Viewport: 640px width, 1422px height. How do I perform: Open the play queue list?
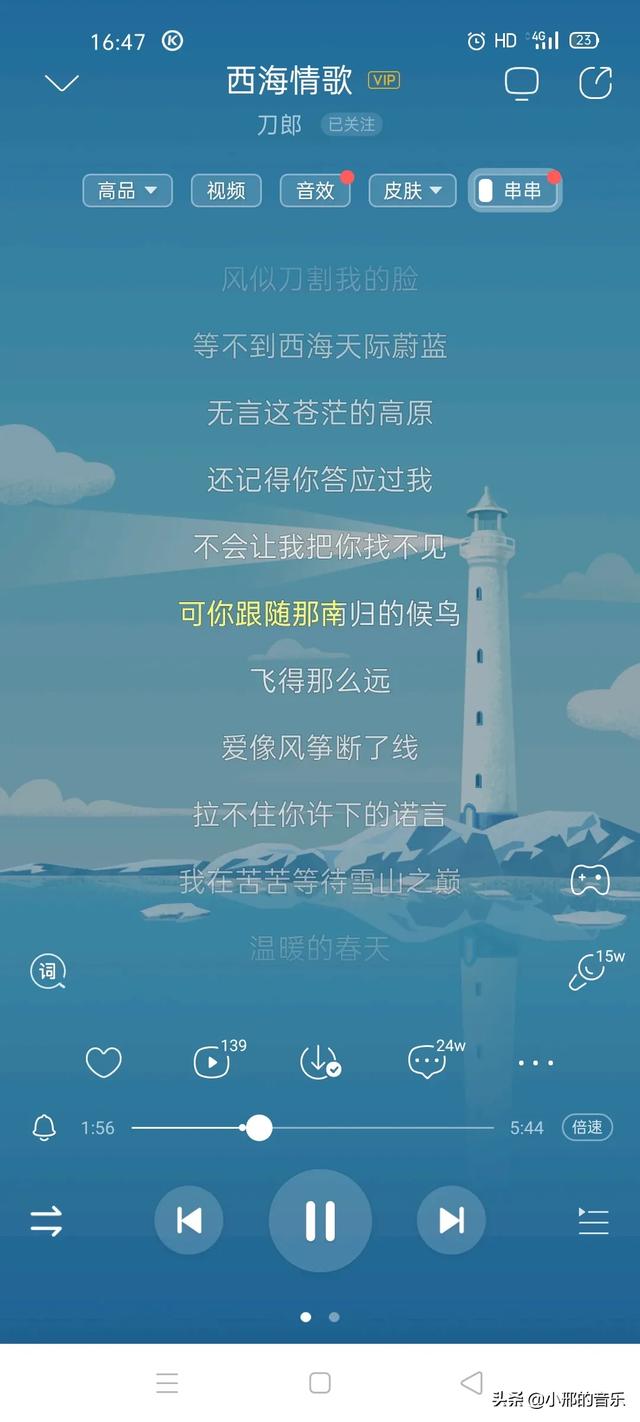(593, 1220)
